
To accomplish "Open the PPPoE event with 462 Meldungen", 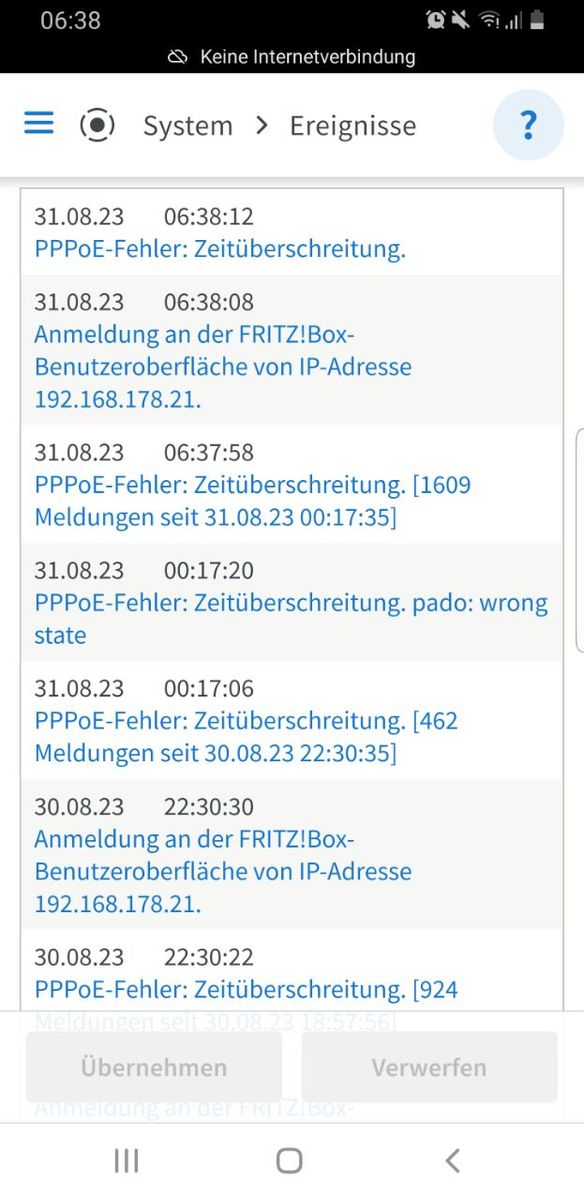I will (x=292, y=720).
